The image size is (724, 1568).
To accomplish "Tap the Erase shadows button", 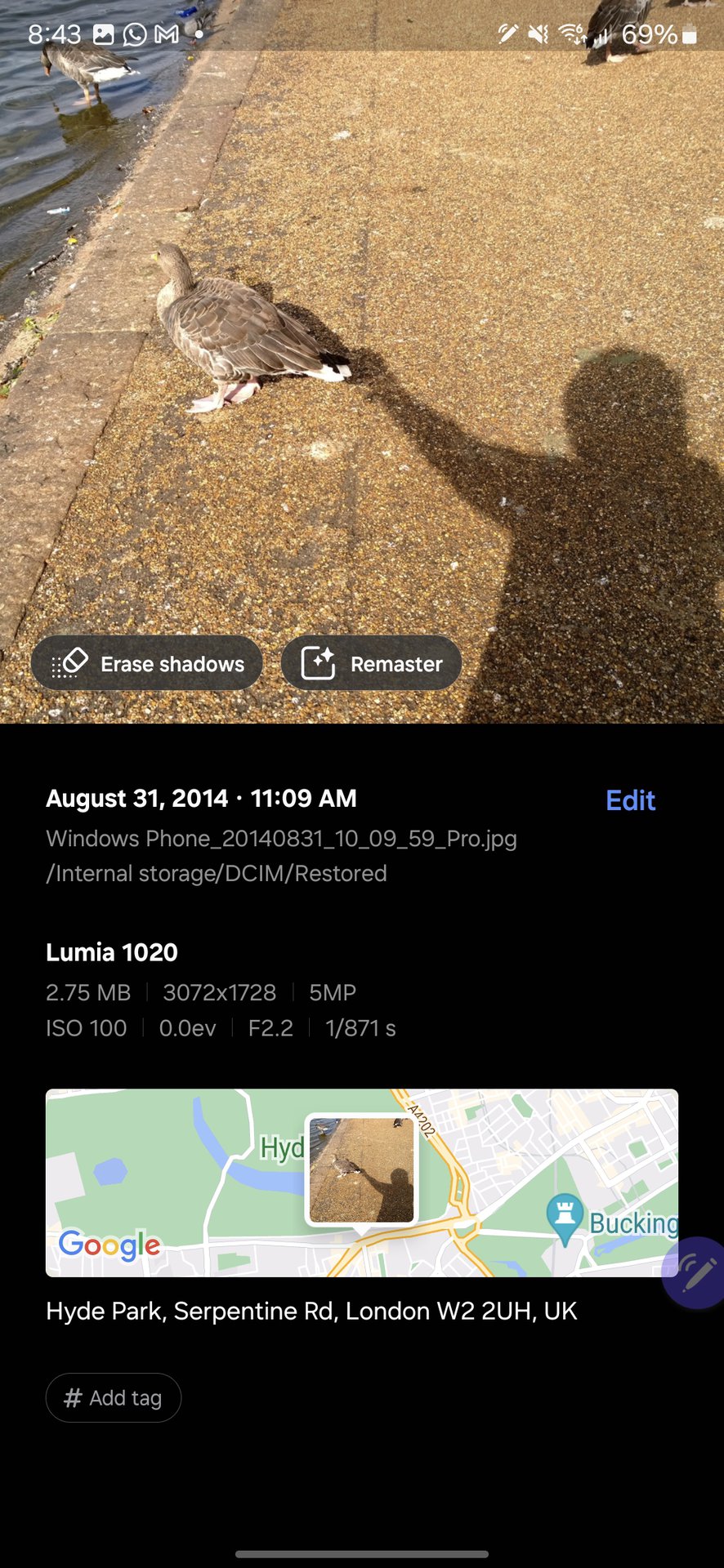I will [147, 663].
